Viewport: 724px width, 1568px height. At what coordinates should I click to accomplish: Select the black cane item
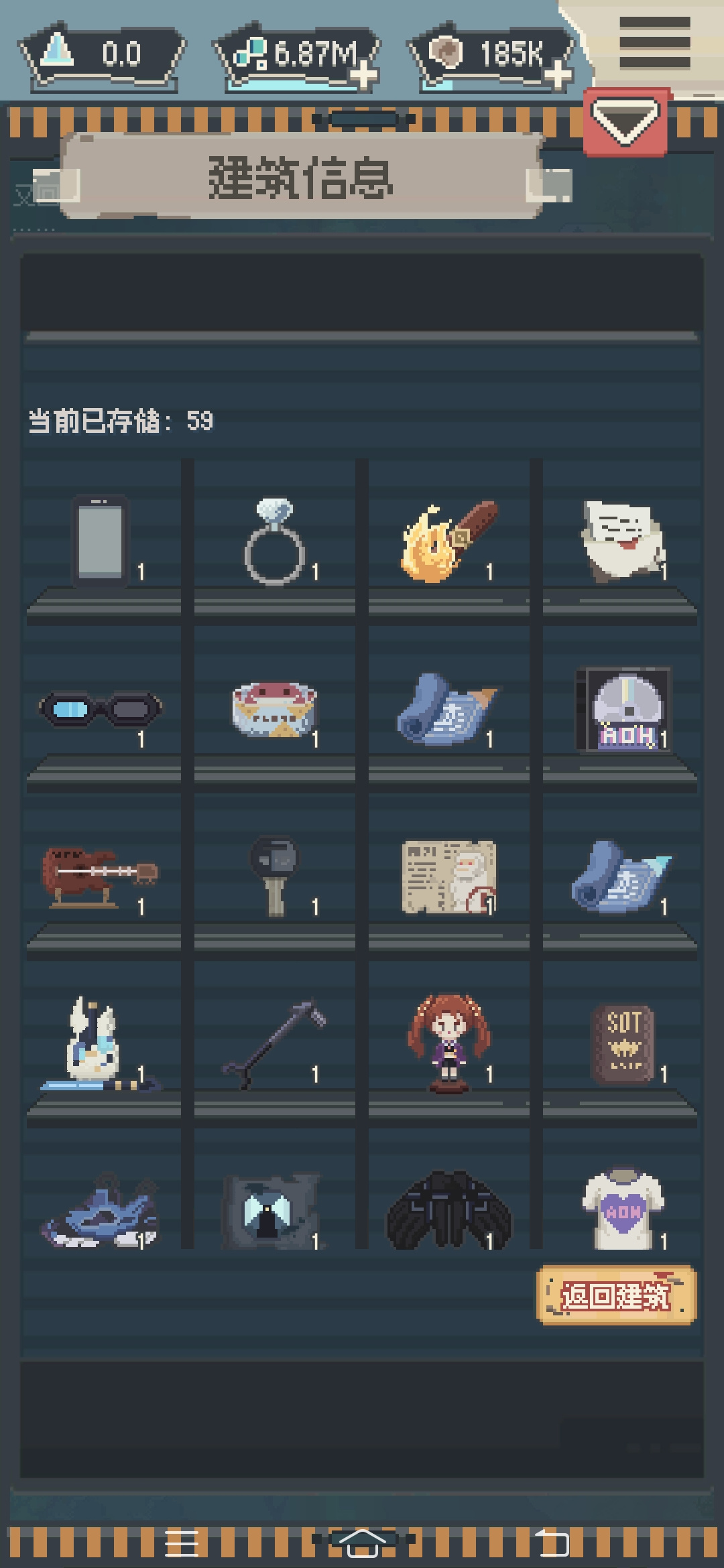275,1044
